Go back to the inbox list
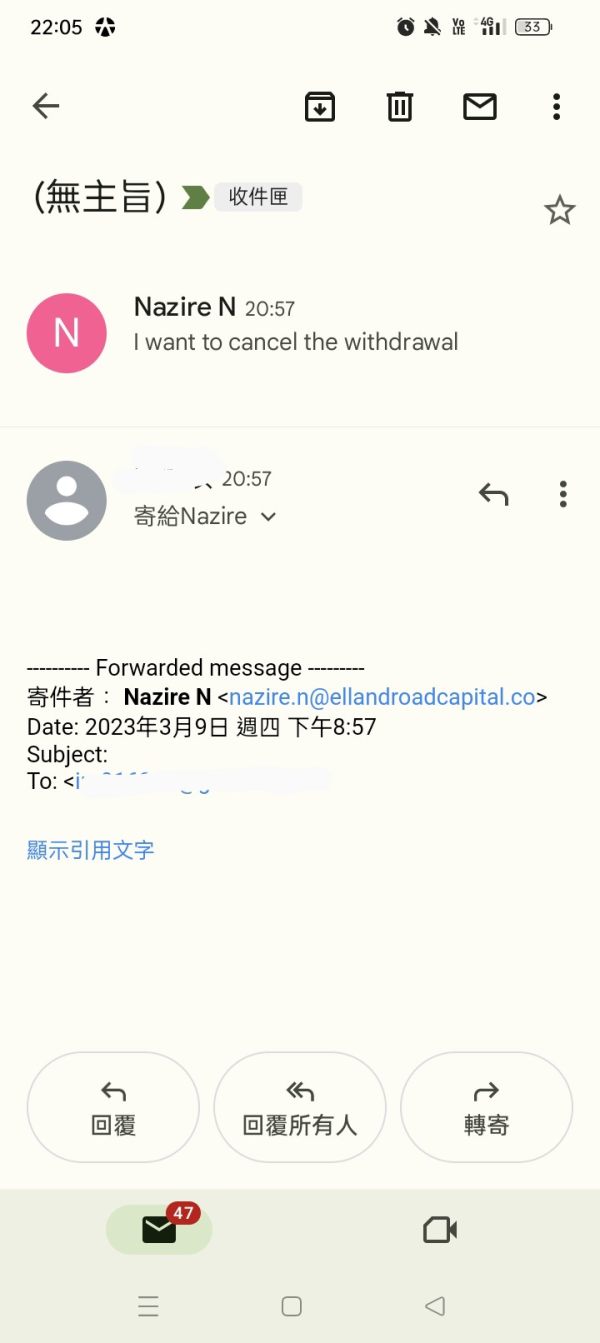This screenshot has height=1343, width=600. tap(46, 106)
